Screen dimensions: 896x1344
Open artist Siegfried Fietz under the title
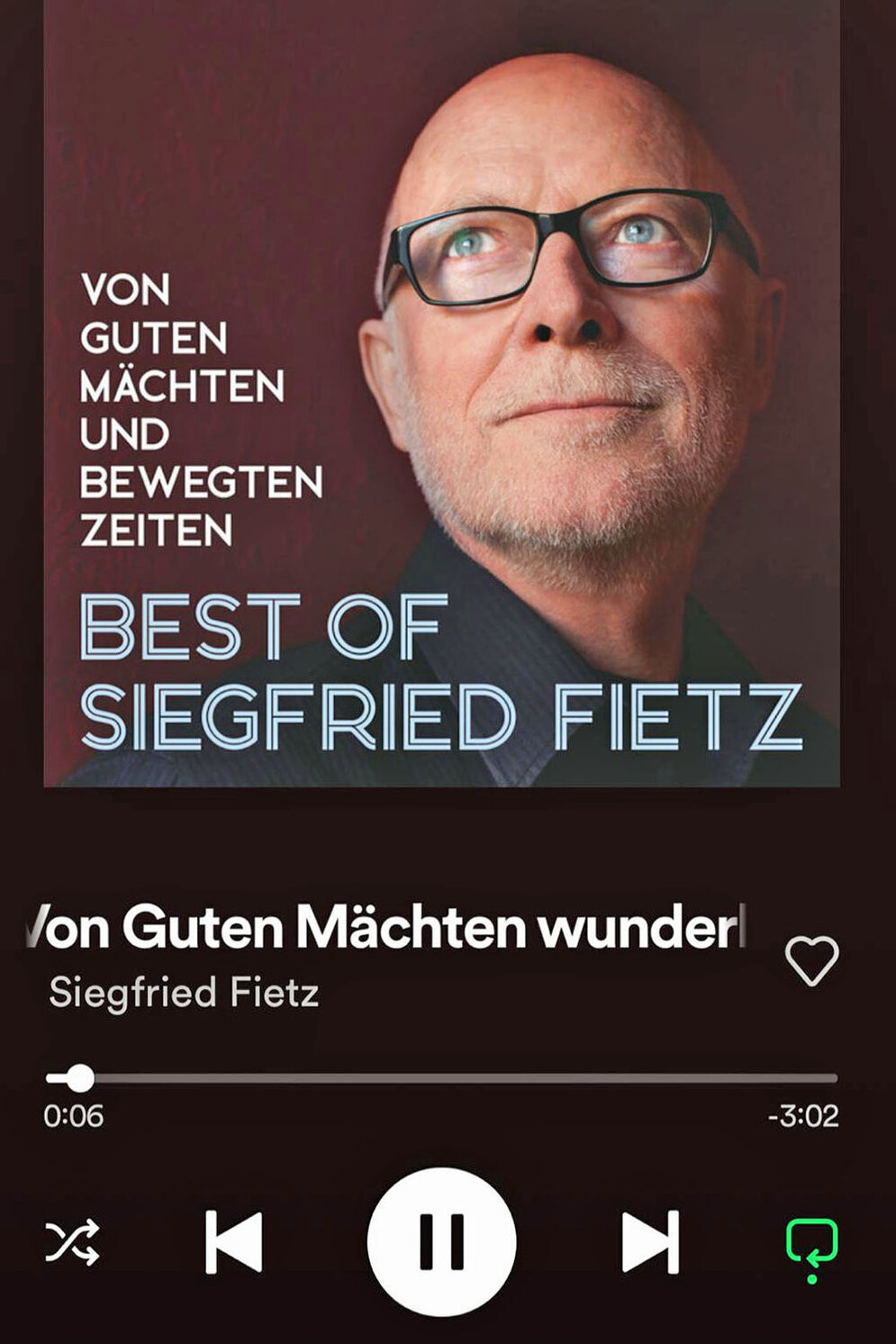pos(184,993)
